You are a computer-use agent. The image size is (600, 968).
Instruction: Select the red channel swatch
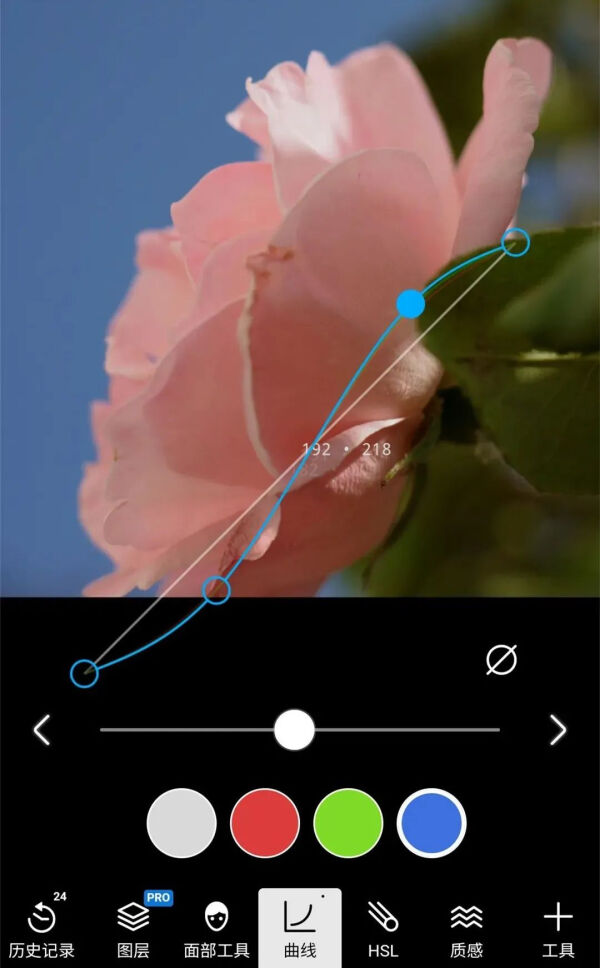[265, 823]
